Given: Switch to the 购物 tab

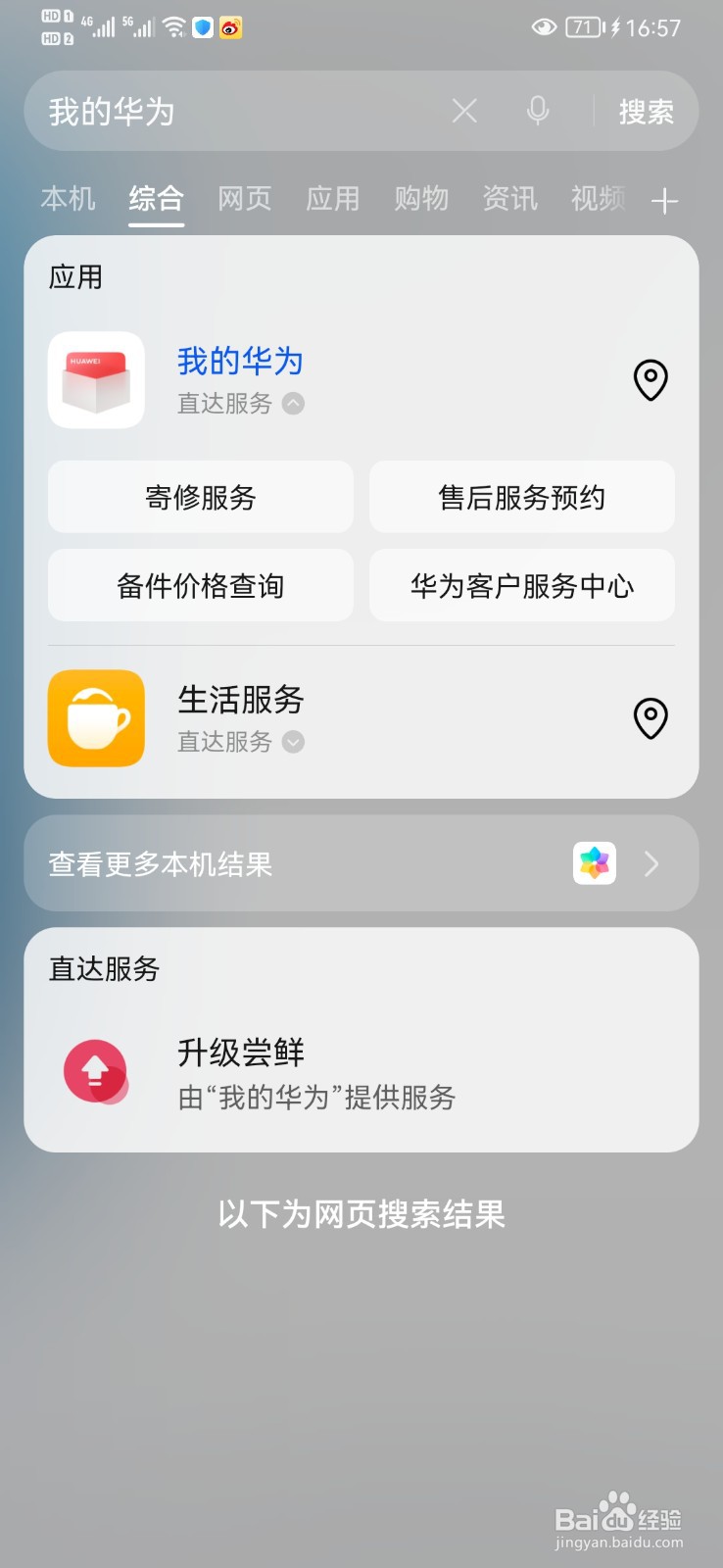Looking at the screenshot, I should [x=421, y=199].
